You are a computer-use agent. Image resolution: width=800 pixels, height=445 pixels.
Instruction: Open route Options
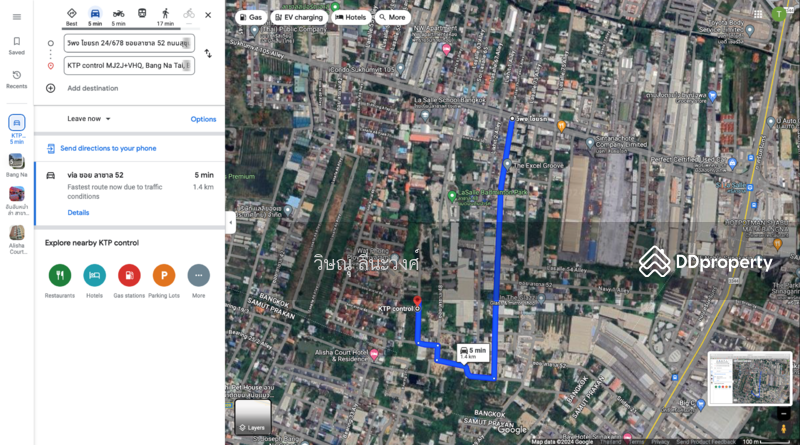(x=203, y=119)
